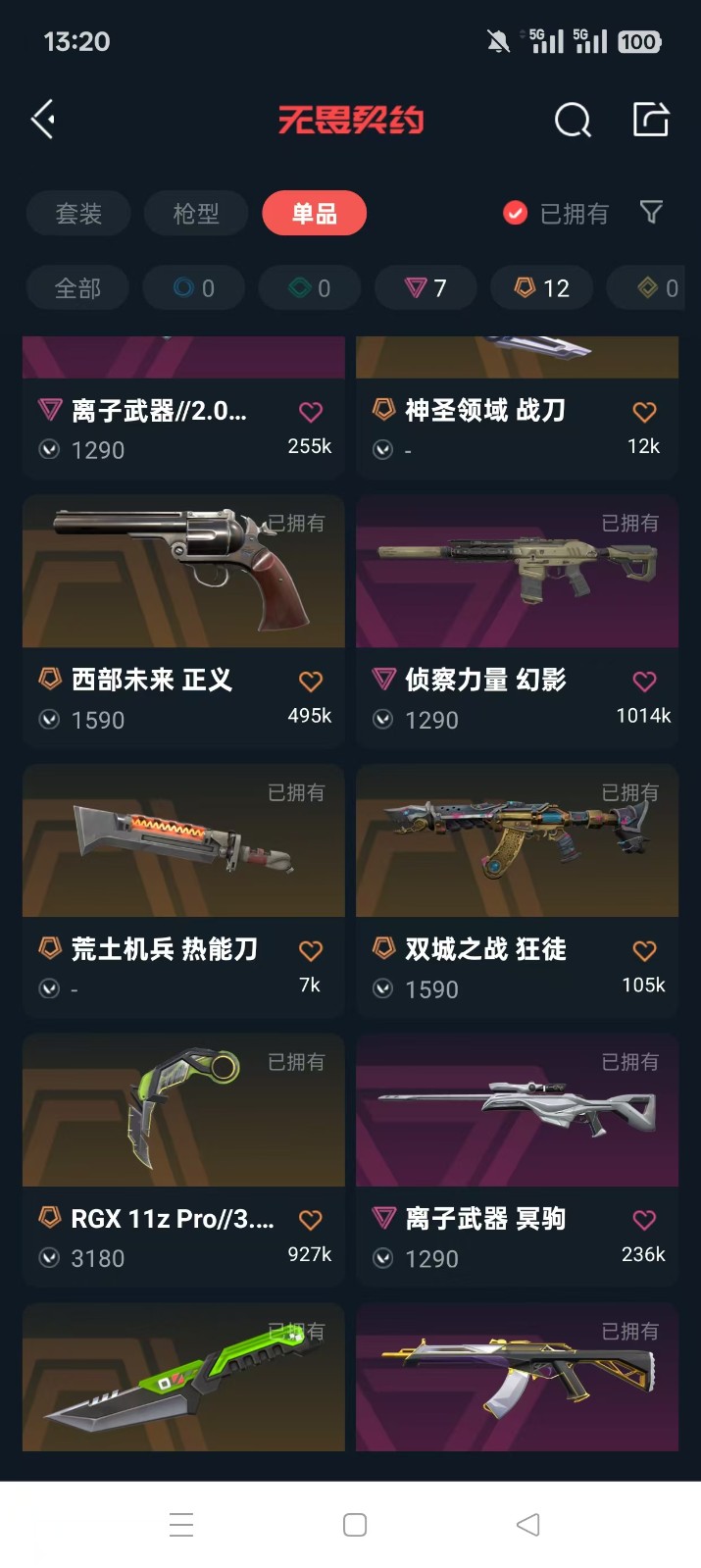Filter by the purple tier chip showing 7
The image size is (701, 1568).
point(426,288)
